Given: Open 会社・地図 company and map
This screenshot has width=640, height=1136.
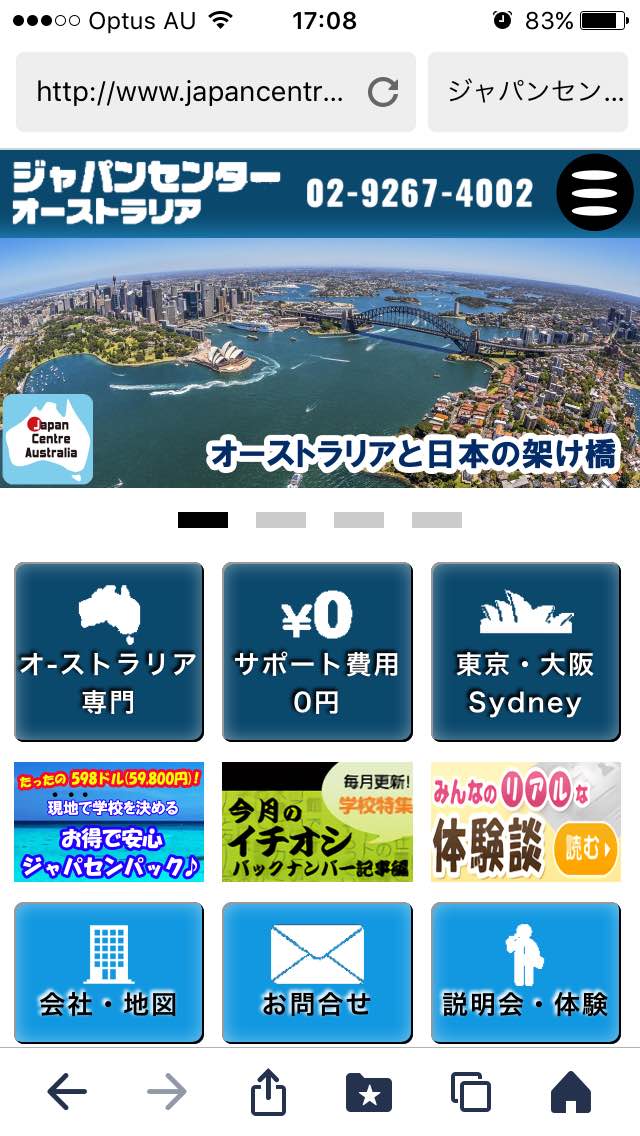Looking at the screenshot, I should click(109, 972).
